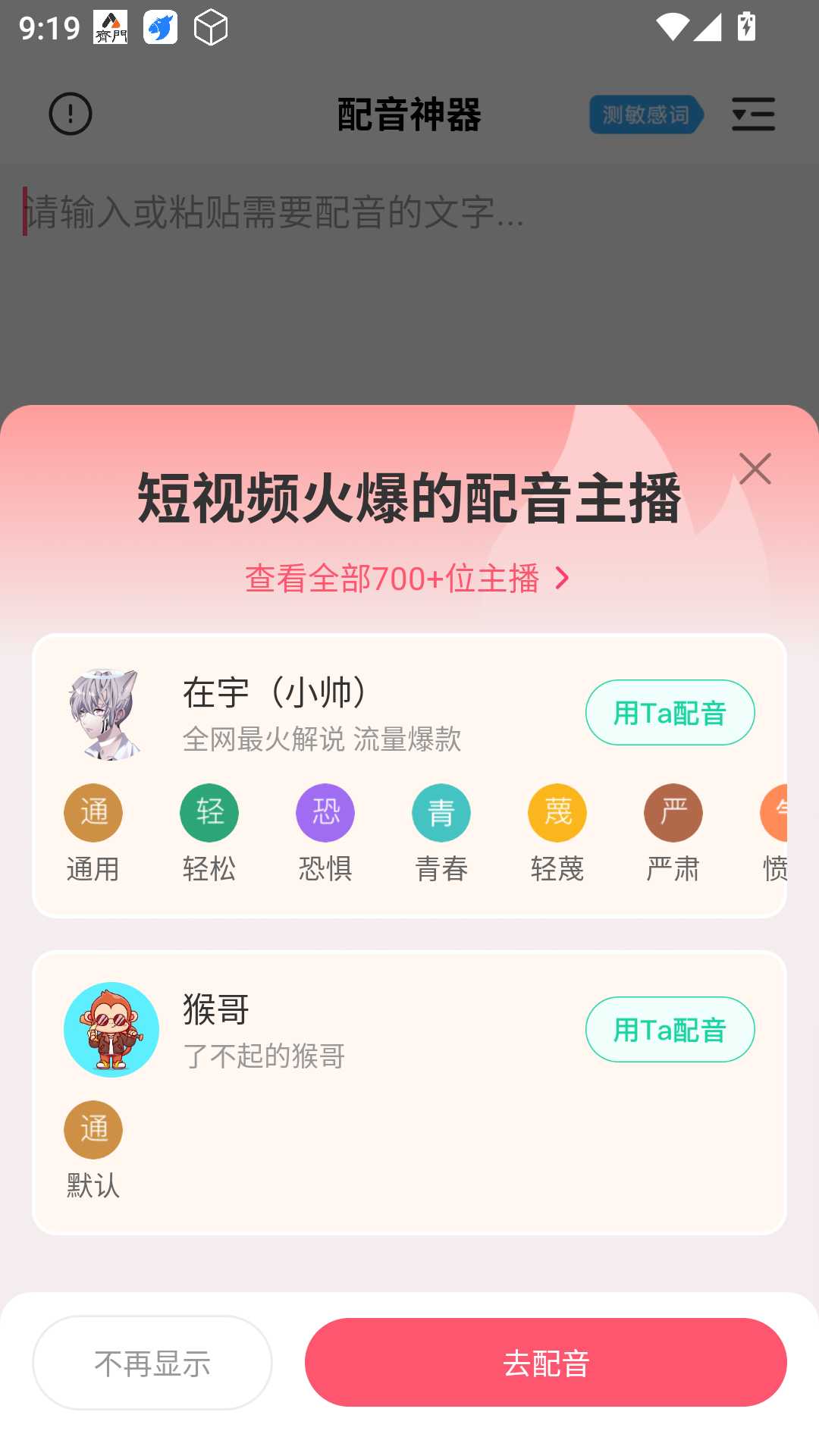Open 猴哥 avatar
Screen dimensions: 819x1456
tap(111, 1030)
